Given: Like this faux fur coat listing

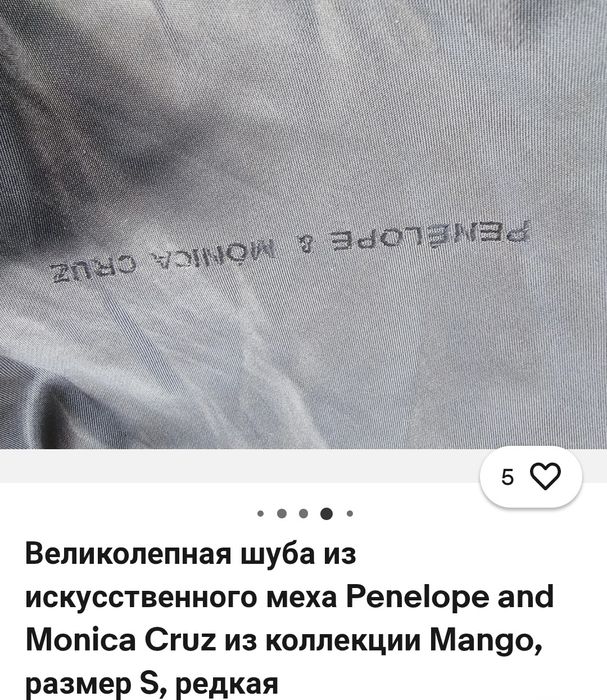Looking at the screenshot, I should click(x=544, y=477).
